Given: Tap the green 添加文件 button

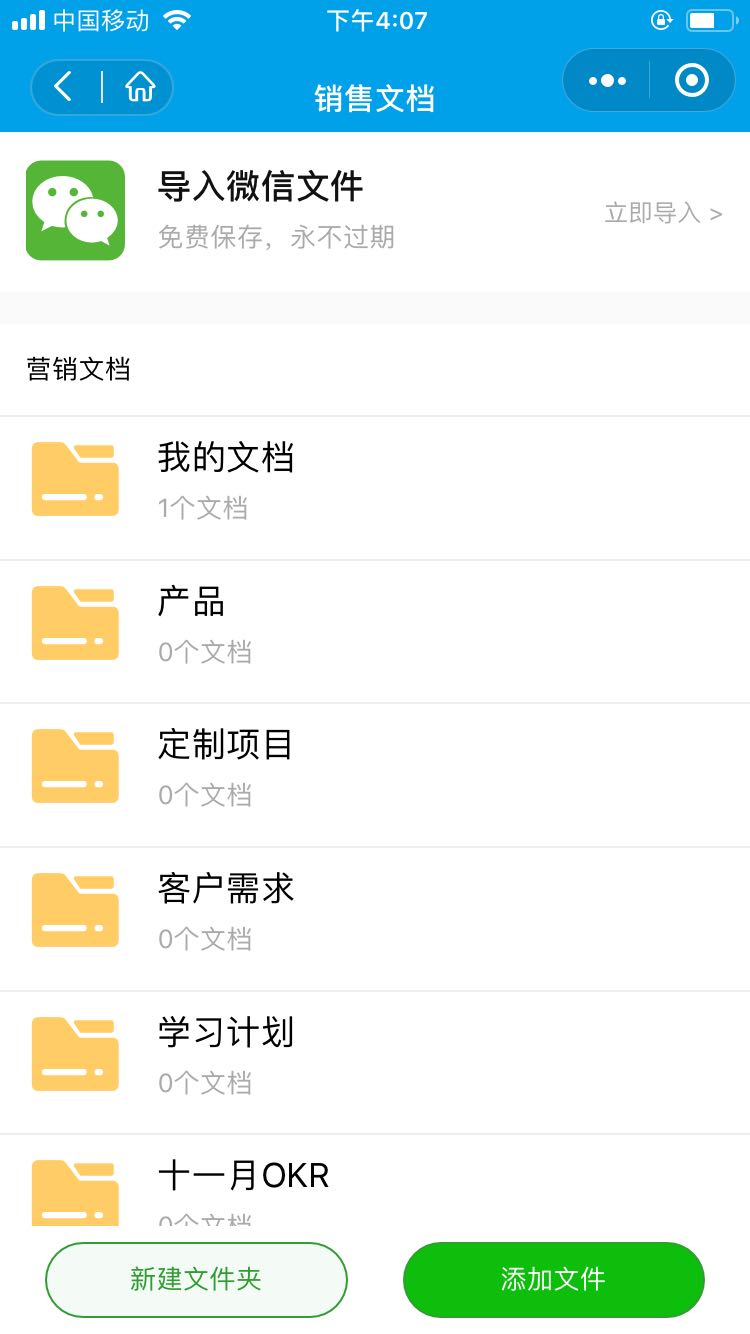Looking at the screenshot, I should click(x=553, y=1279).
